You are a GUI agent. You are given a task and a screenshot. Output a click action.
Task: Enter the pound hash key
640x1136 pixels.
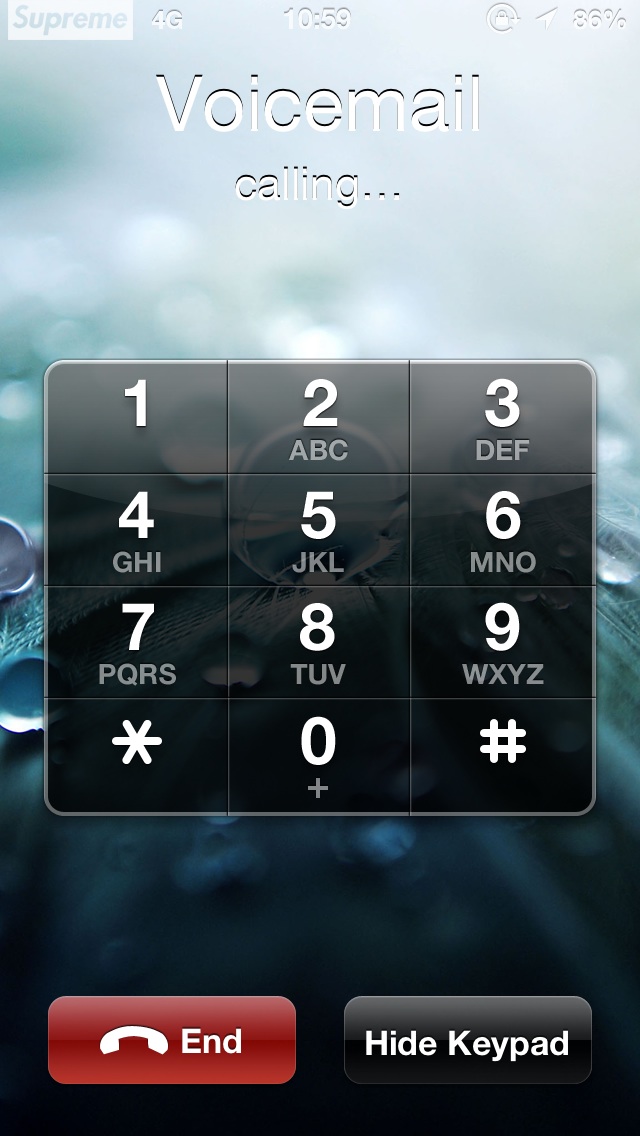tap(502, 756)
